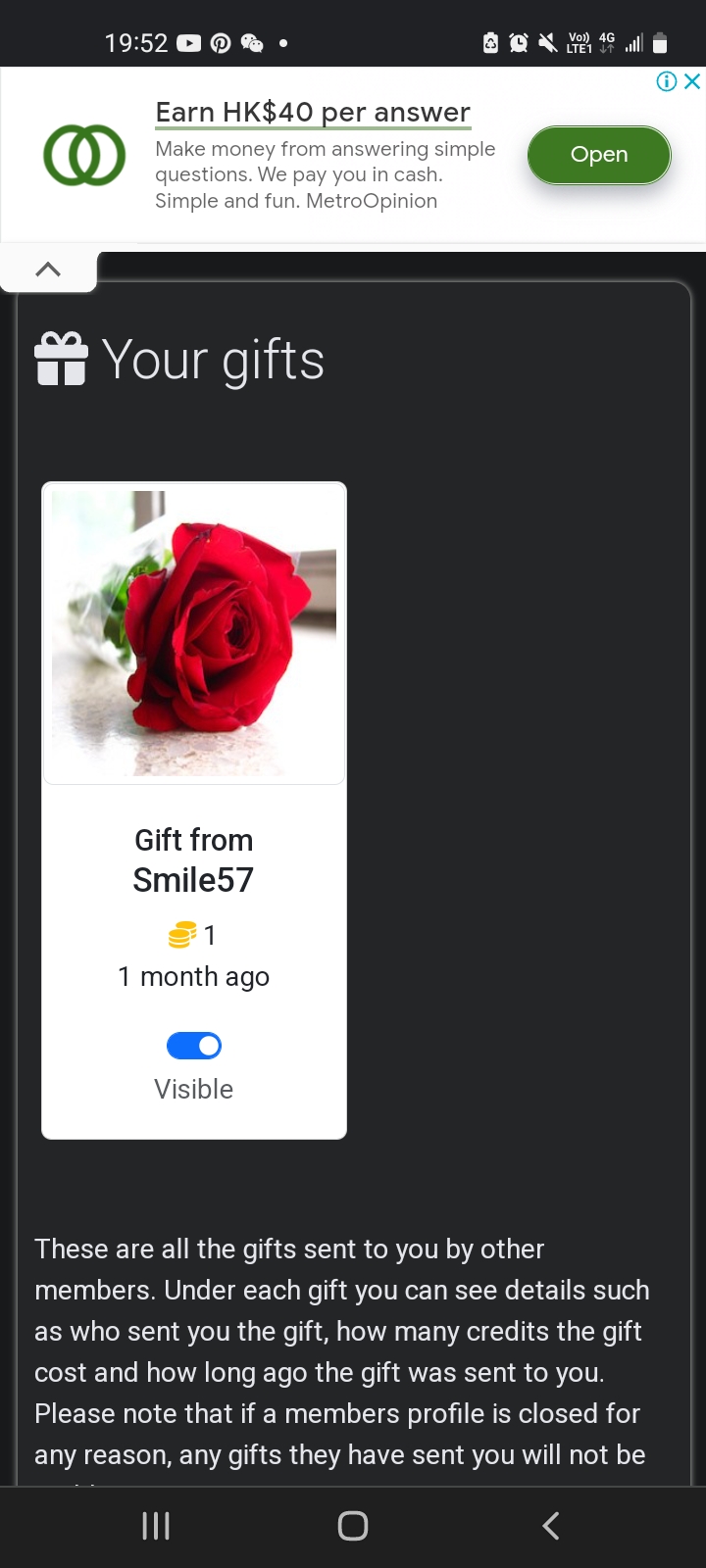Open the red rose gift image
Image resolution: width=706 pixels, height=1568 pixels.
point(194,633)
